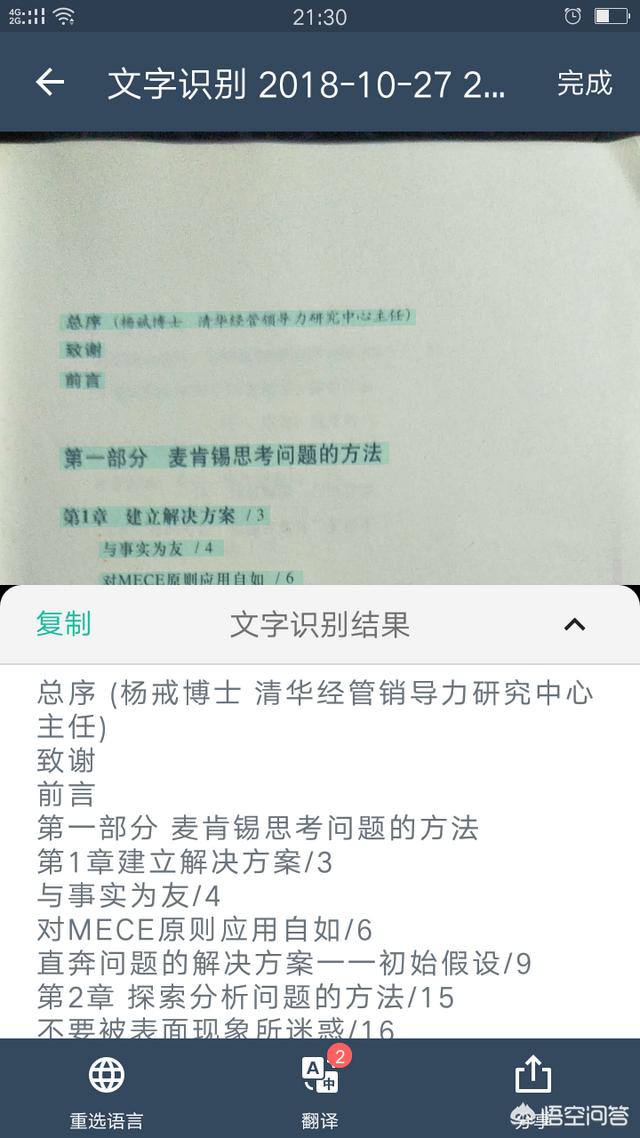This screenshot has height=1138, width=640.
Task: Open 重选语言 to reselect language
Action: click(106, 1090)
